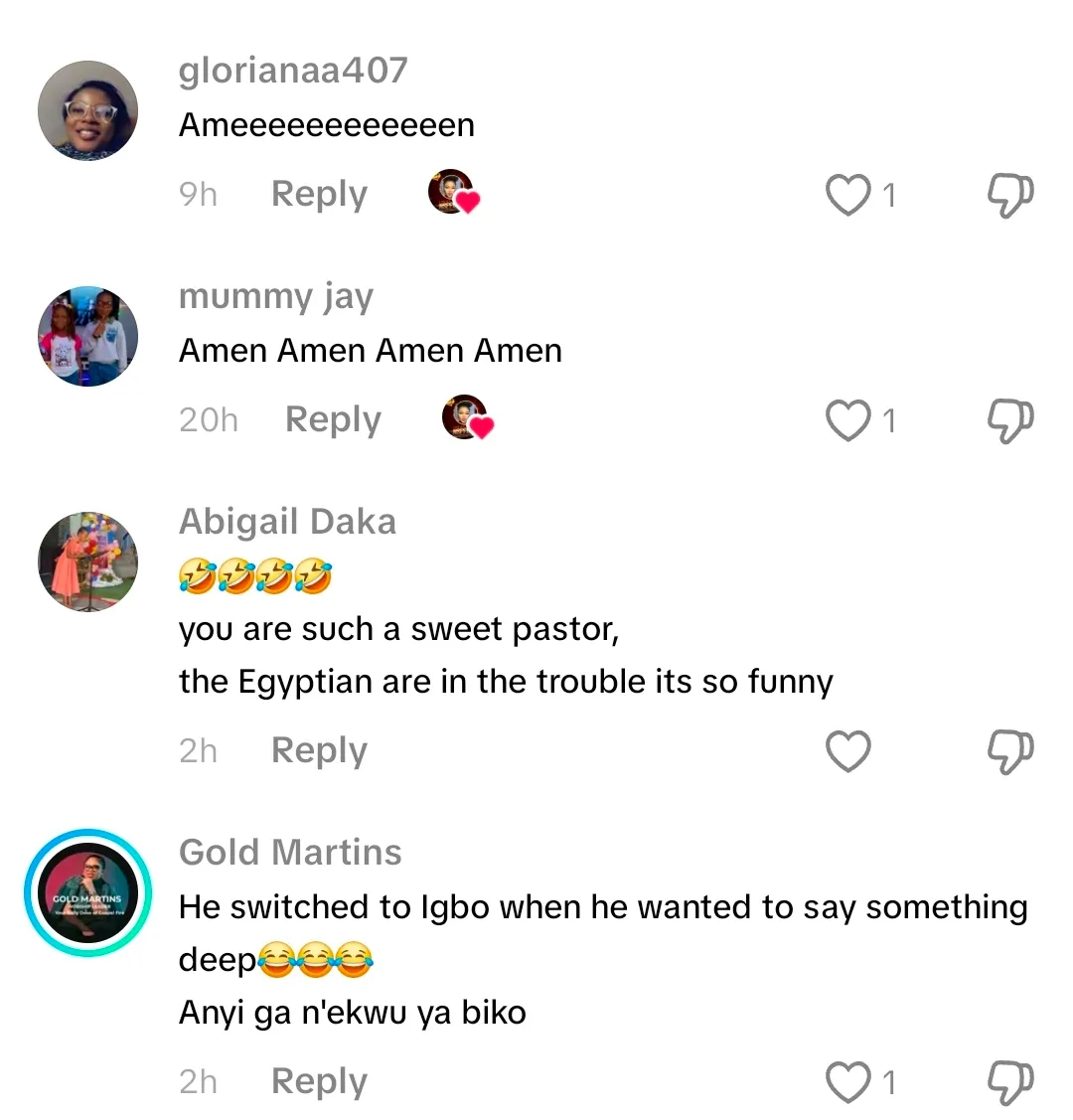Like Gold Martins' Igbo comment

pyautogui.click(x=848, y=1082)
